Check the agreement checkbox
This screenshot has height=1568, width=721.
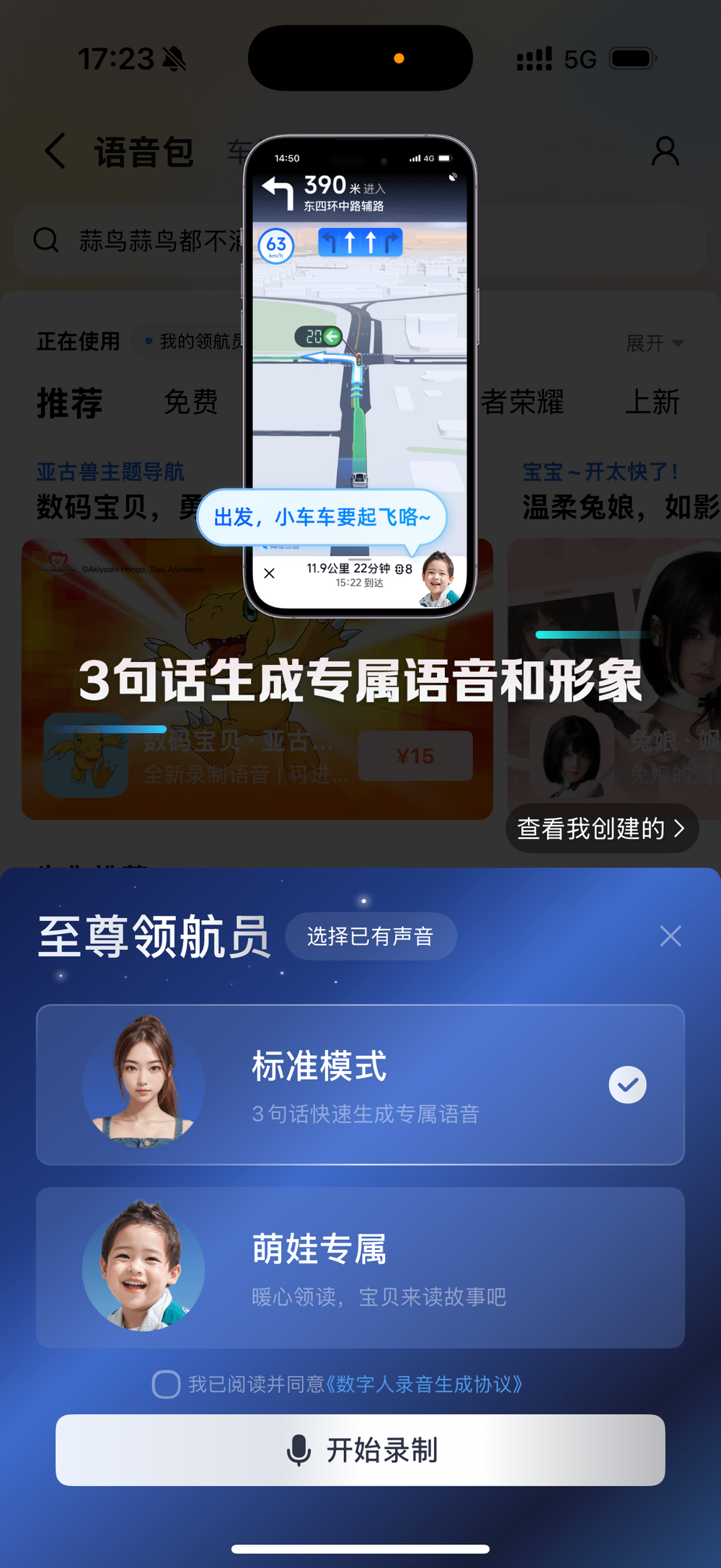(x=166, y=1384)
